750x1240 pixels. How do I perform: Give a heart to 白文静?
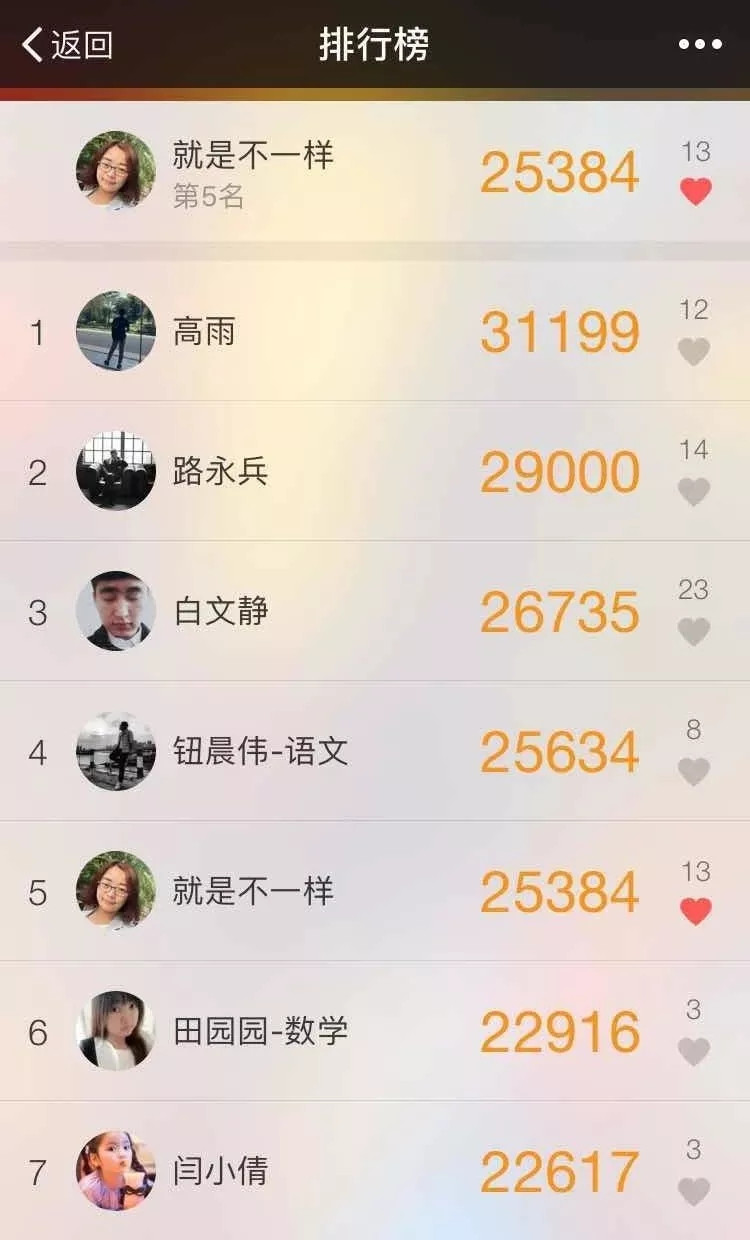pyautogui.click(x=694, y=631)
